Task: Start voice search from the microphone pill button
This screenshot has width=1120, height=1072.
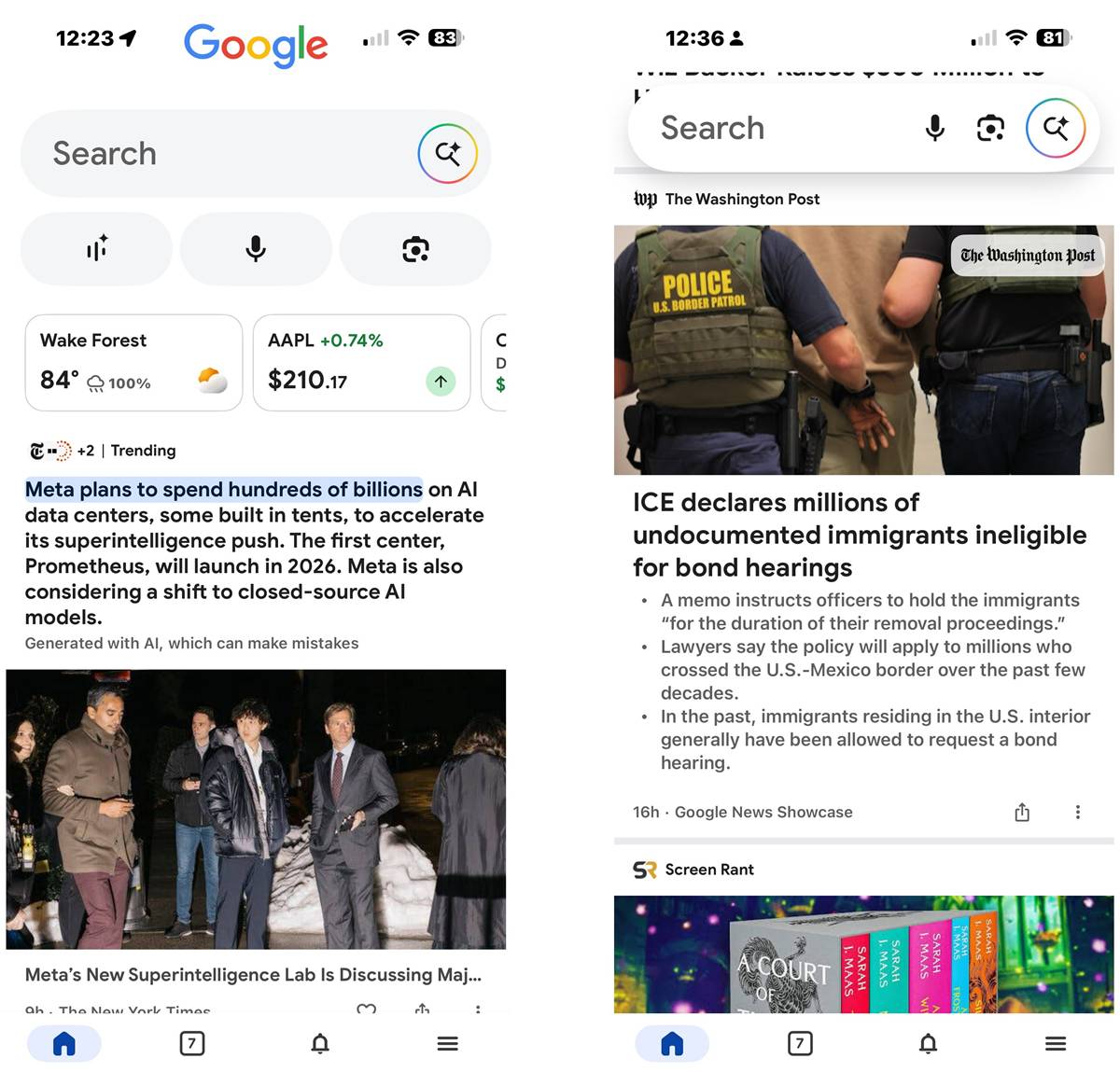Action: [x=256, y=248]
